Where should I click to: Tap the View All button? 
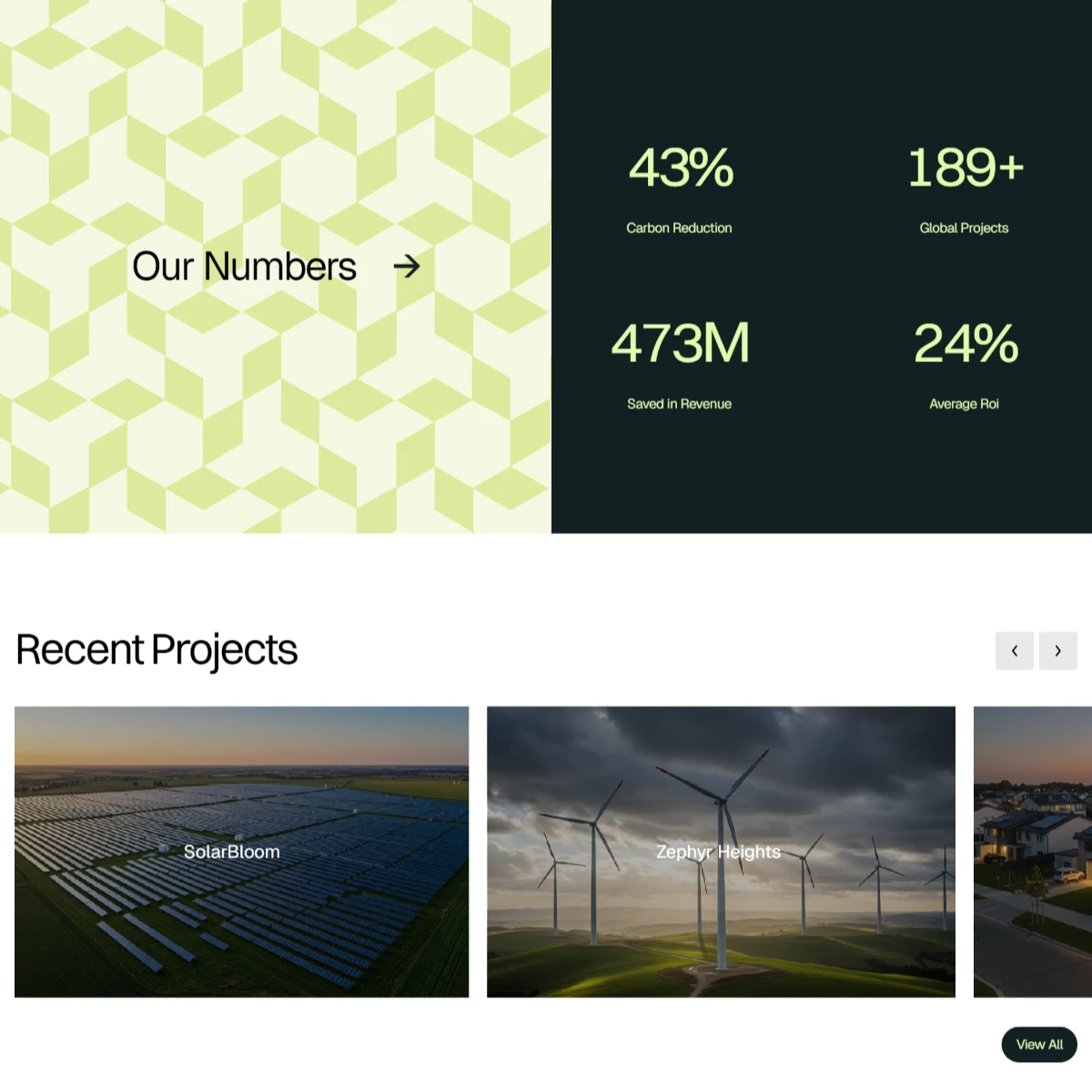point(1039,1045)
